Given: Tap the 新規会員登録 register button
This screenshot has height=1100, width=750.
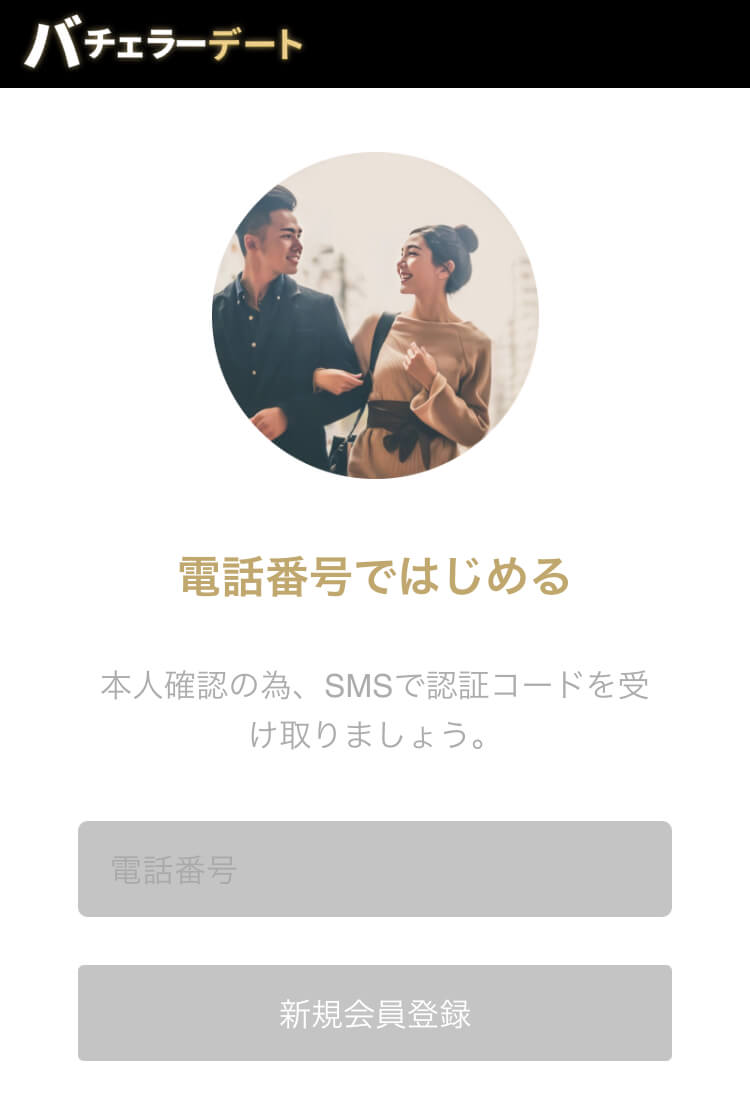Looking at the screenshot, I should pyautogui.click(x=374, y=1013).
